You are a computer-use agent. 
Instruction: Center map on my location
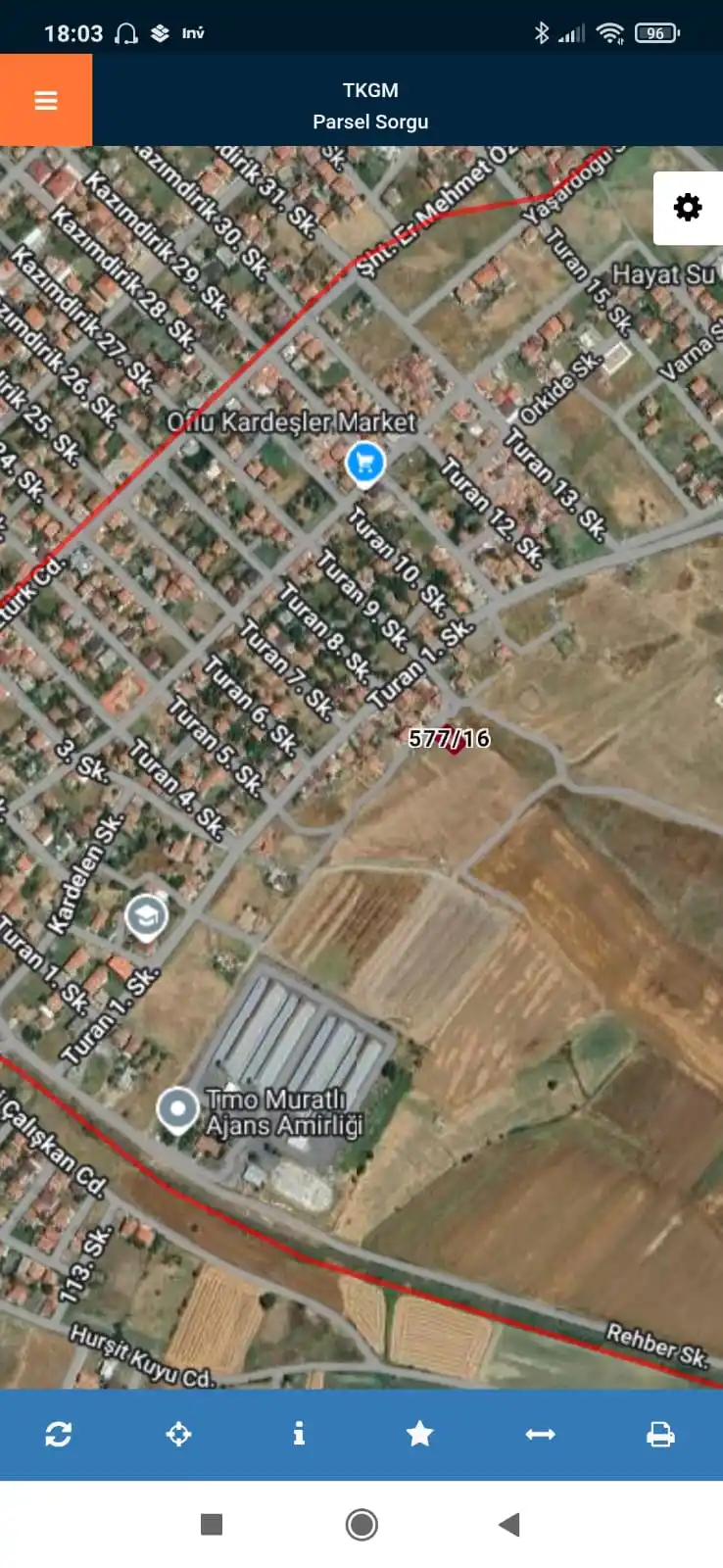(x=178, y=1434)
